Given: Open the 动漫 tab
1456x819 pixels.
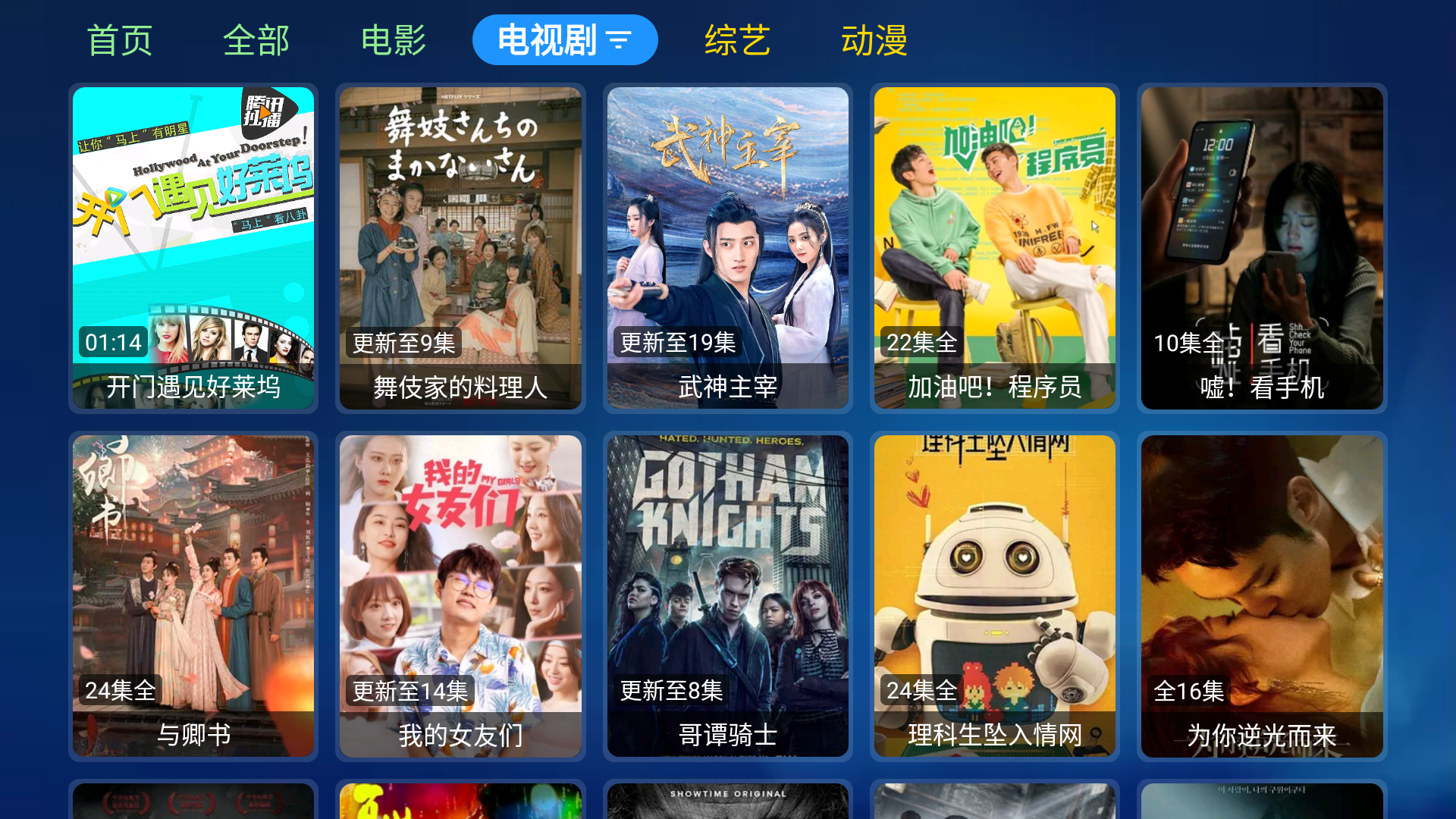Looking at the screenshot, I should coord(874,40).
